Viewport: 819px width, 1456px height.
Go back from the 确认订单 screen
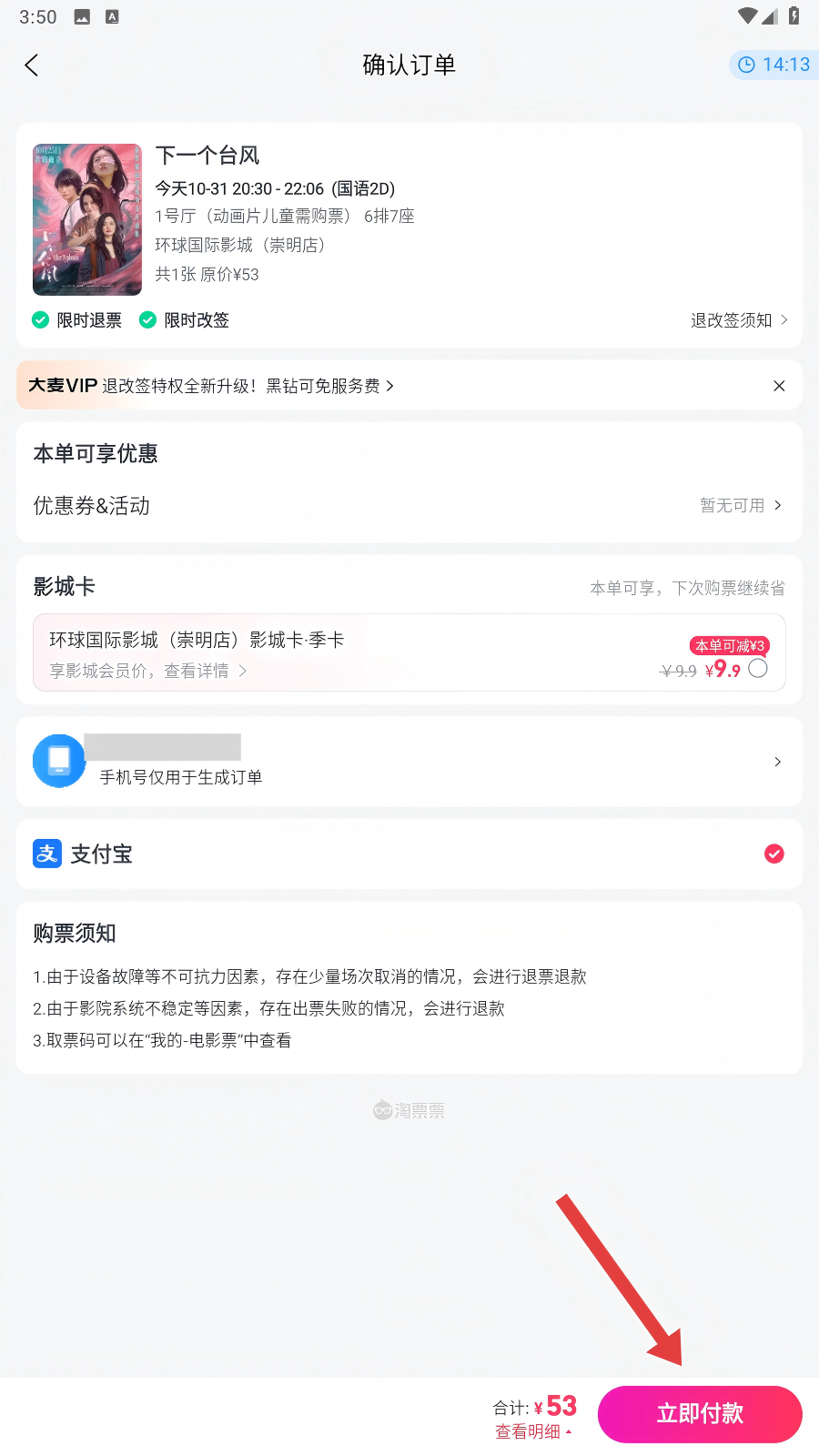32,65
